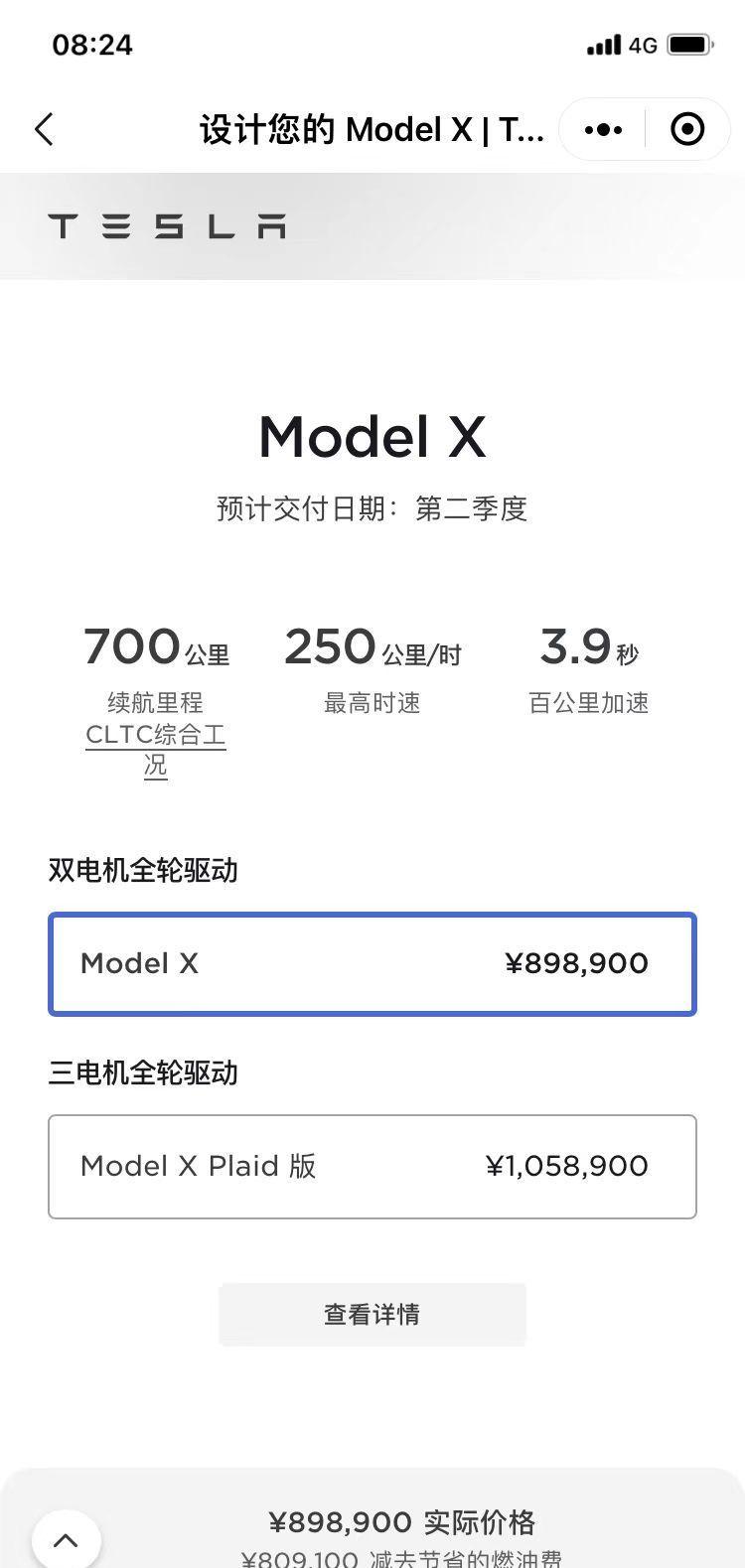Choose the Model X Plaid 版 option
The height and width of the screenshot is (1568, 745).
click(372, 1167)
